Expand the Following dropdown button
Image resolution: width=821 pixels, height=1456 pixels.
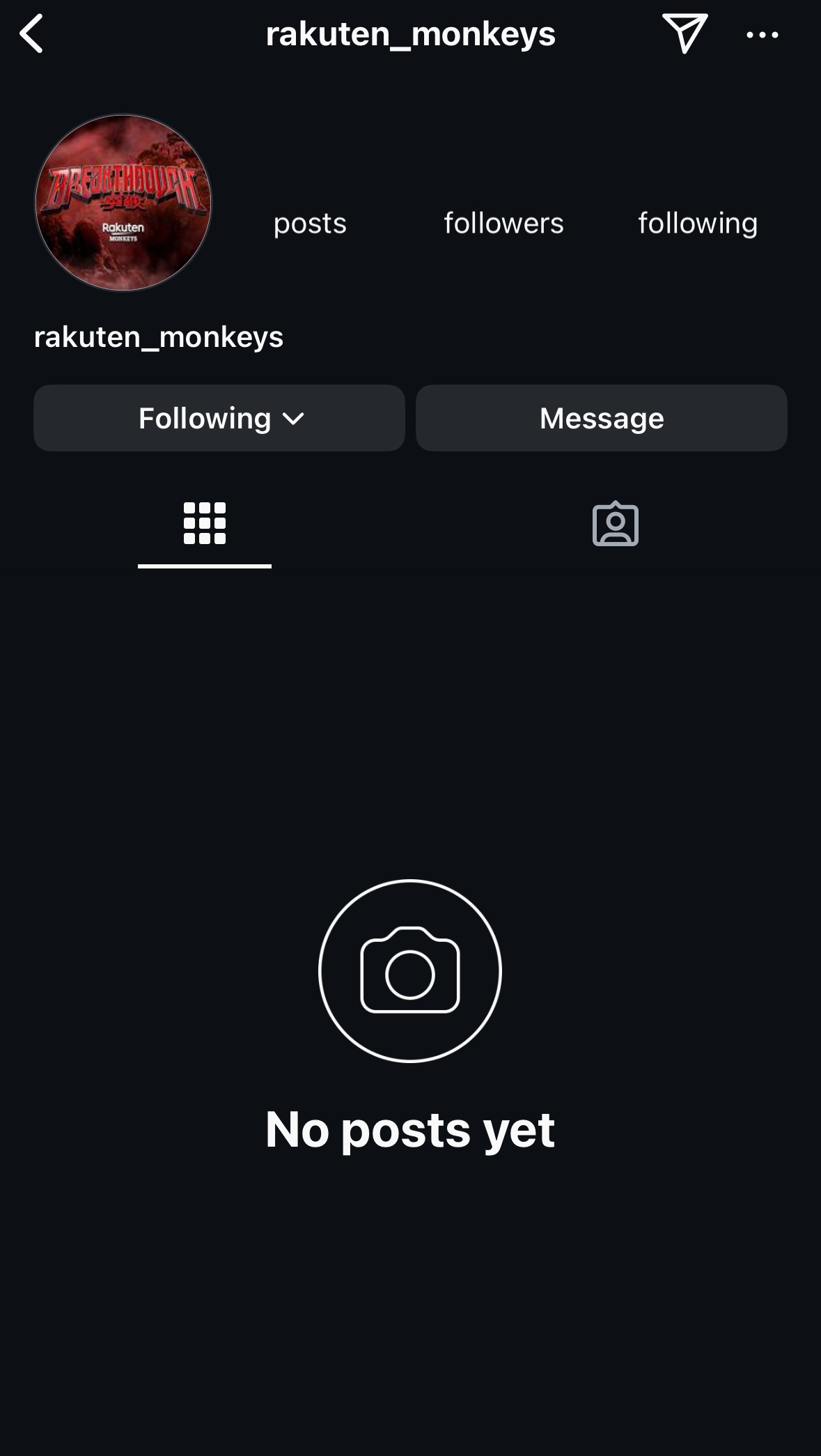coord(219,418)
